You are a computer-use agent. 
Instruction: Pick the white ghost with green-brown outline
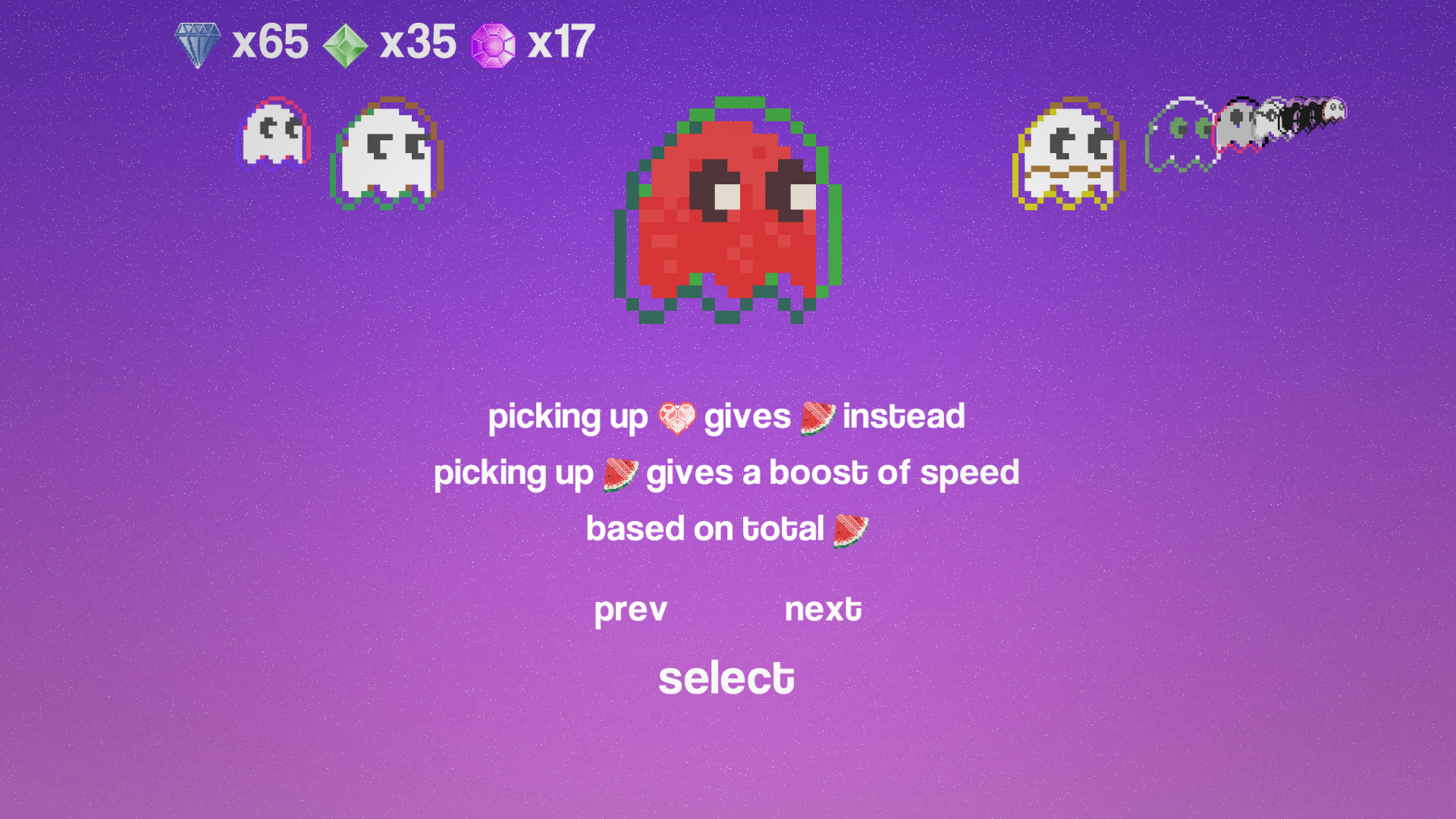tap(387, 154)
